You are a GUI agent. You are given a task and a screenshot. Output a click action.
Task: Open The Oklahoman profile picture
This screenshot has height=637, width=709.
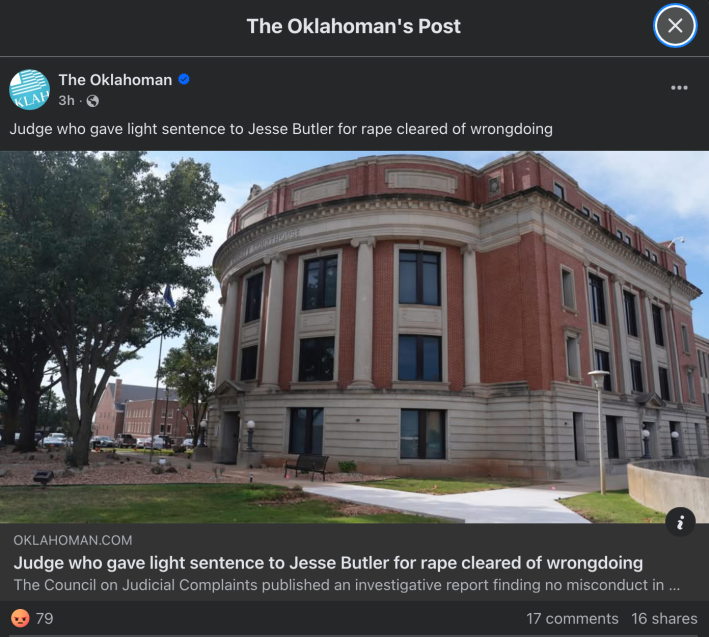point(29,89)
